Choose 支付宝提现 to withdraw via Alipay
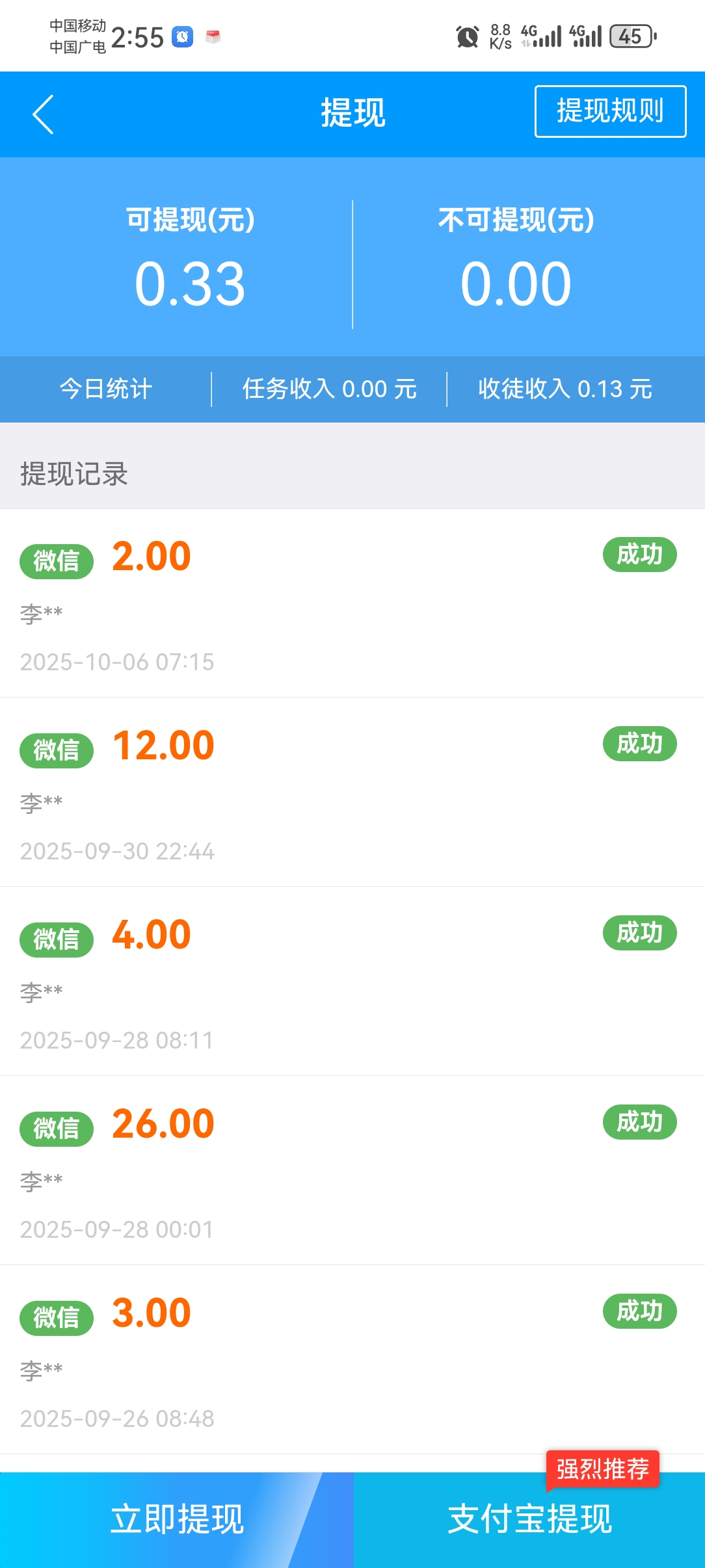The image size is (705, 1568). click(529, 1520)
